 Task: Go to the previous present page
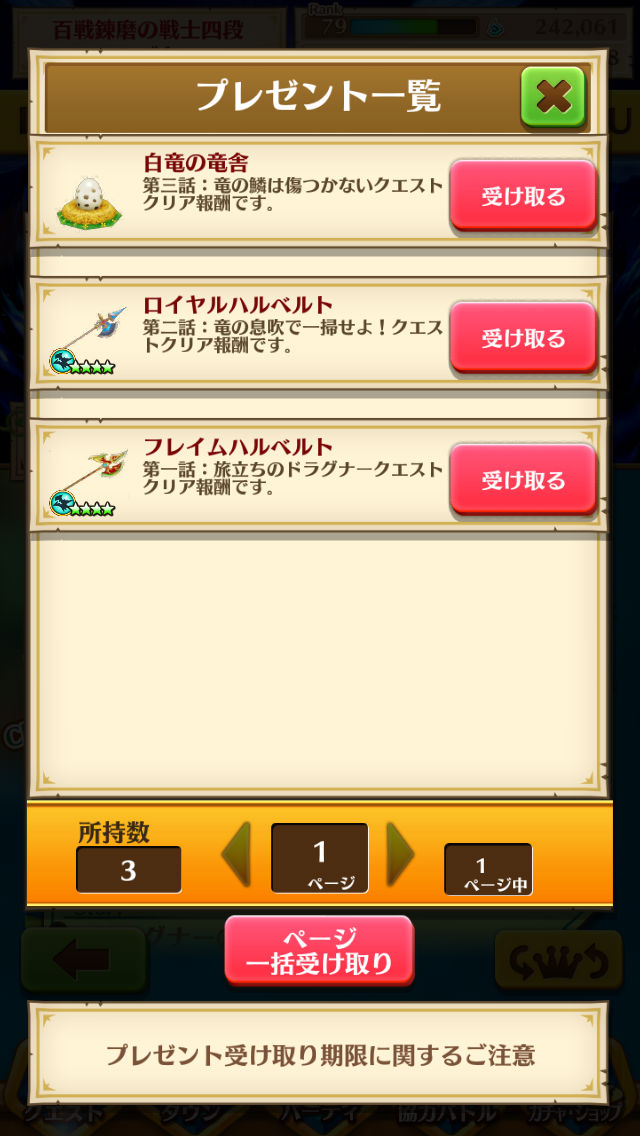[x=236, y=855]
